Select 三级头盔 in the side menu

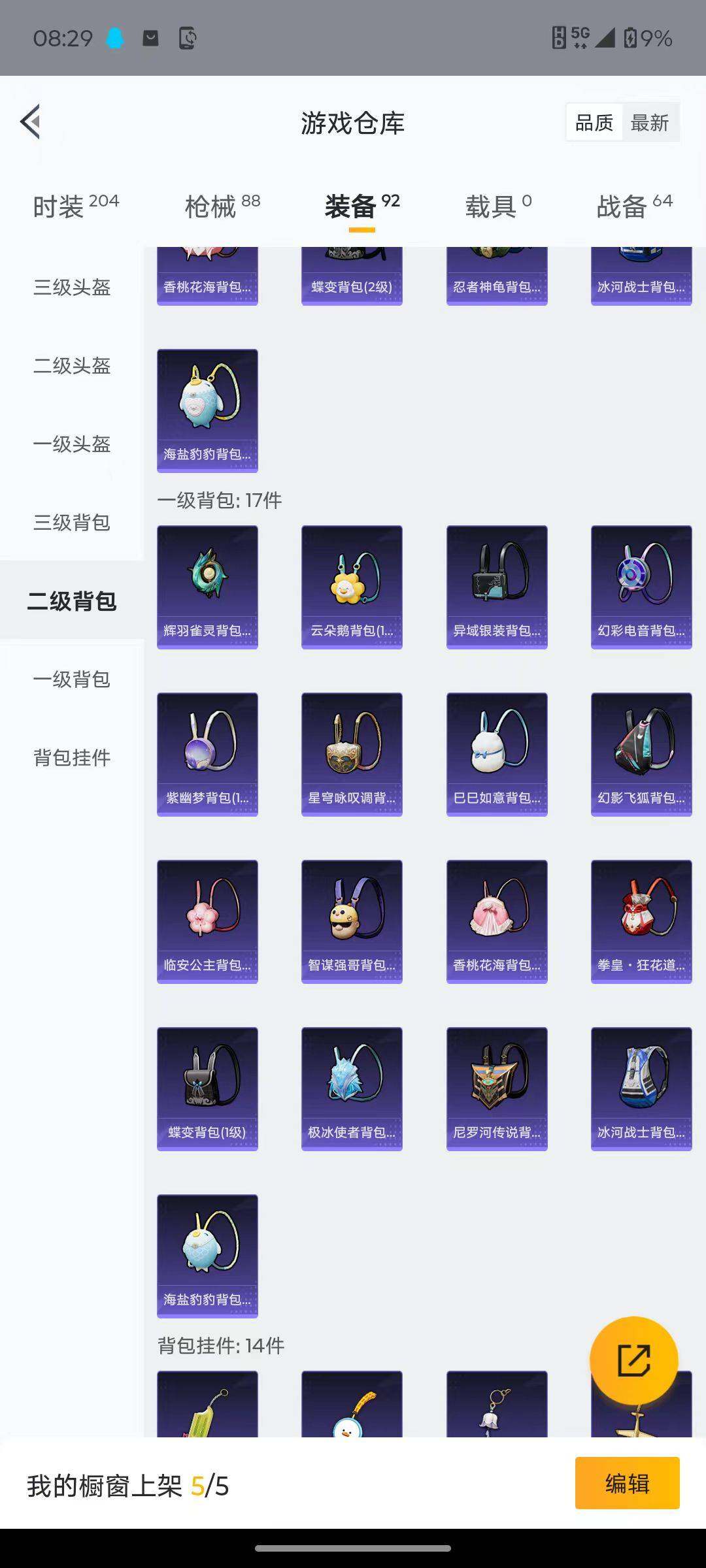(x=72, y=287)
